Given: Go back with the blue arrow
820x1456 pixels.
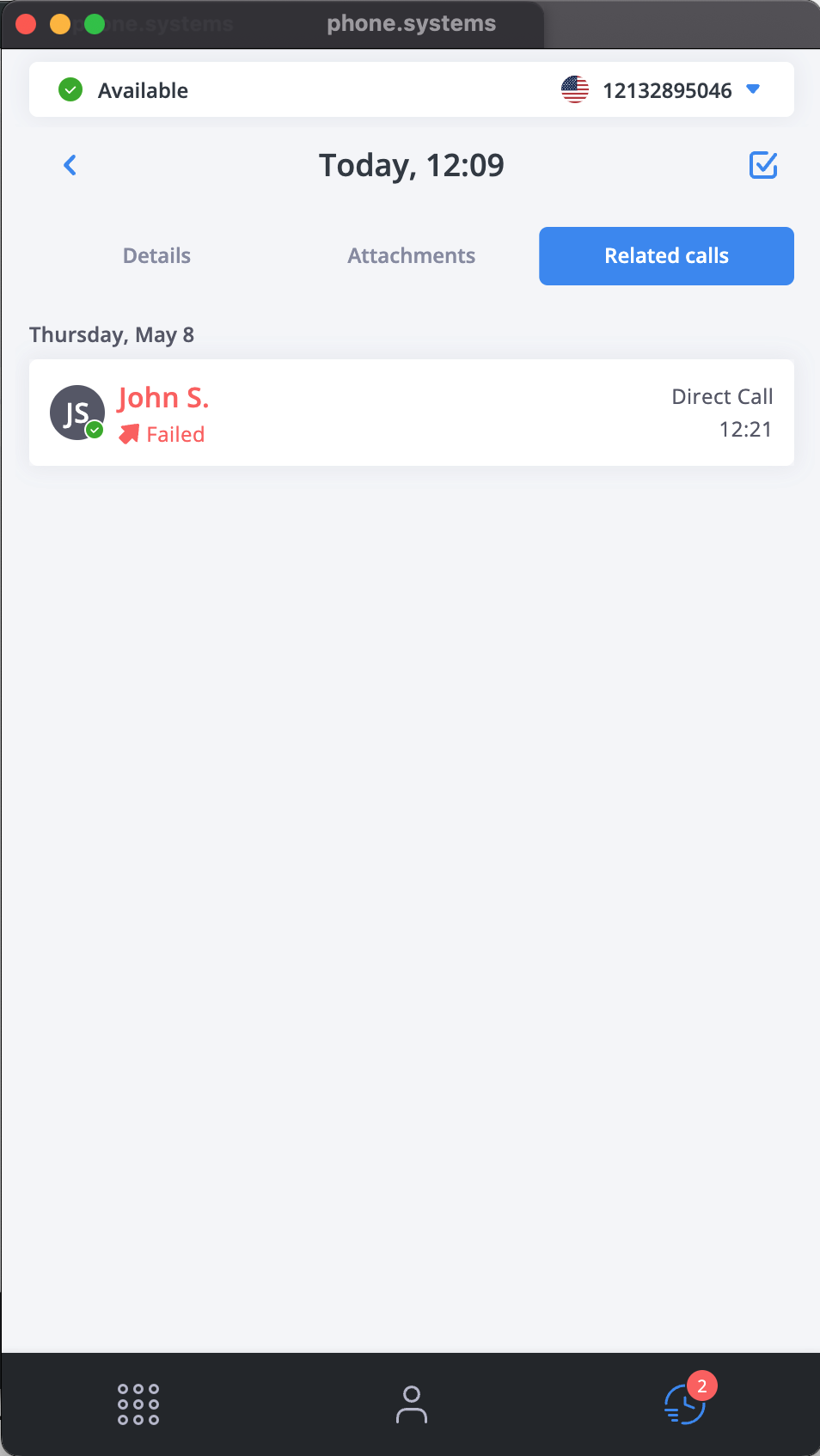Looking at the screenshot, I should pyautogui.click(x=70, y=165).
